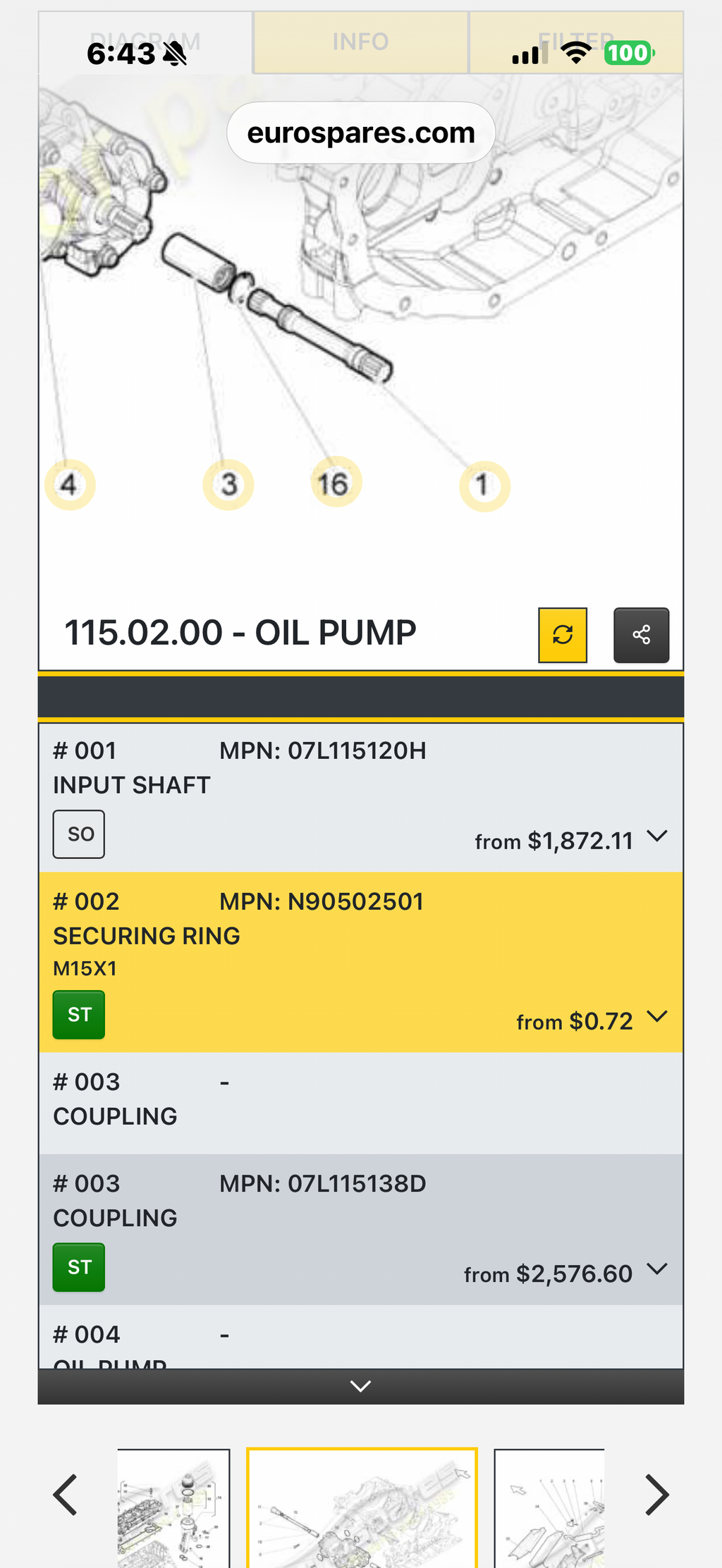Screen dimensions: 722x1568
Task: Select part number 16 on the diagram
Action: [336, 483]
